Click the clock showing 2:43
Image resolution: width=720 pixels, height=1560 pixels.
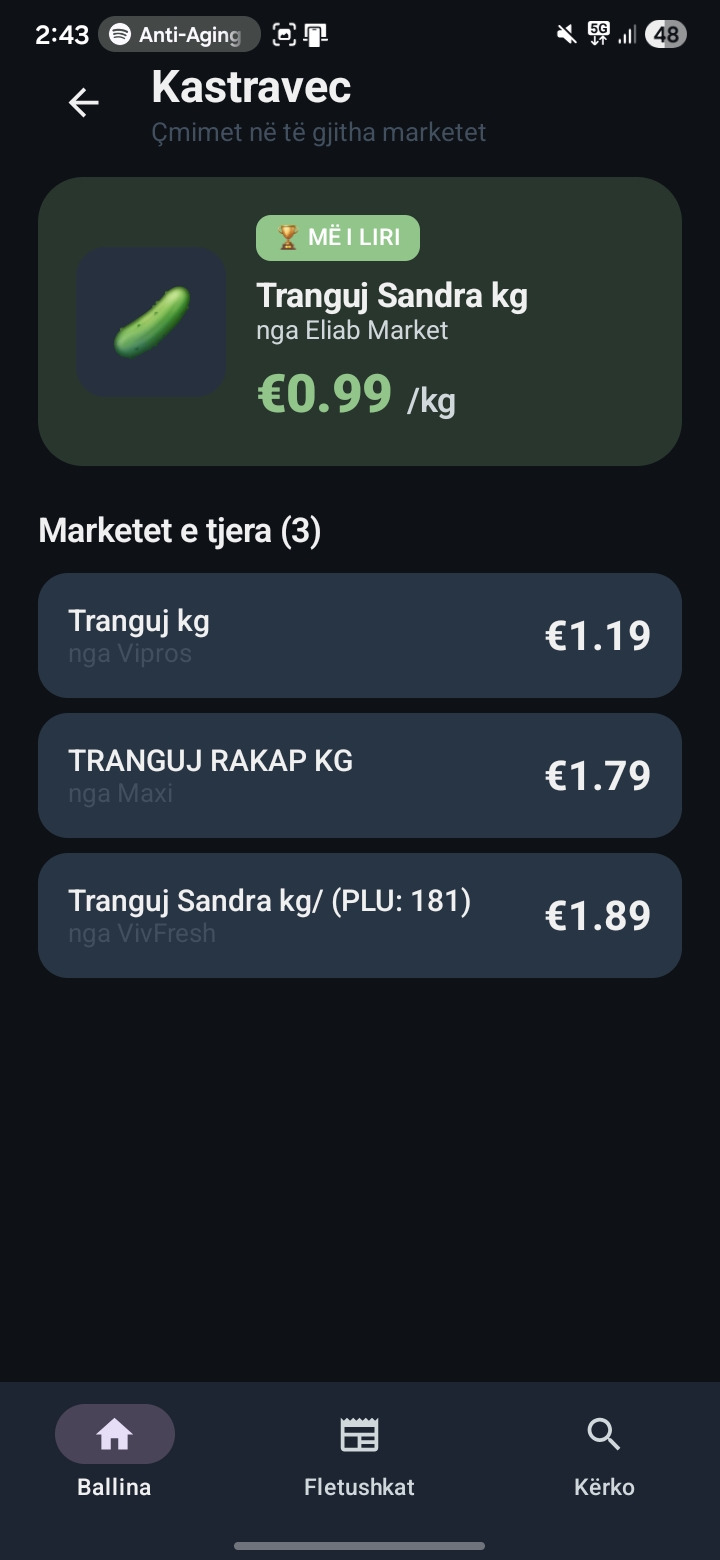(x=62, y=33)
